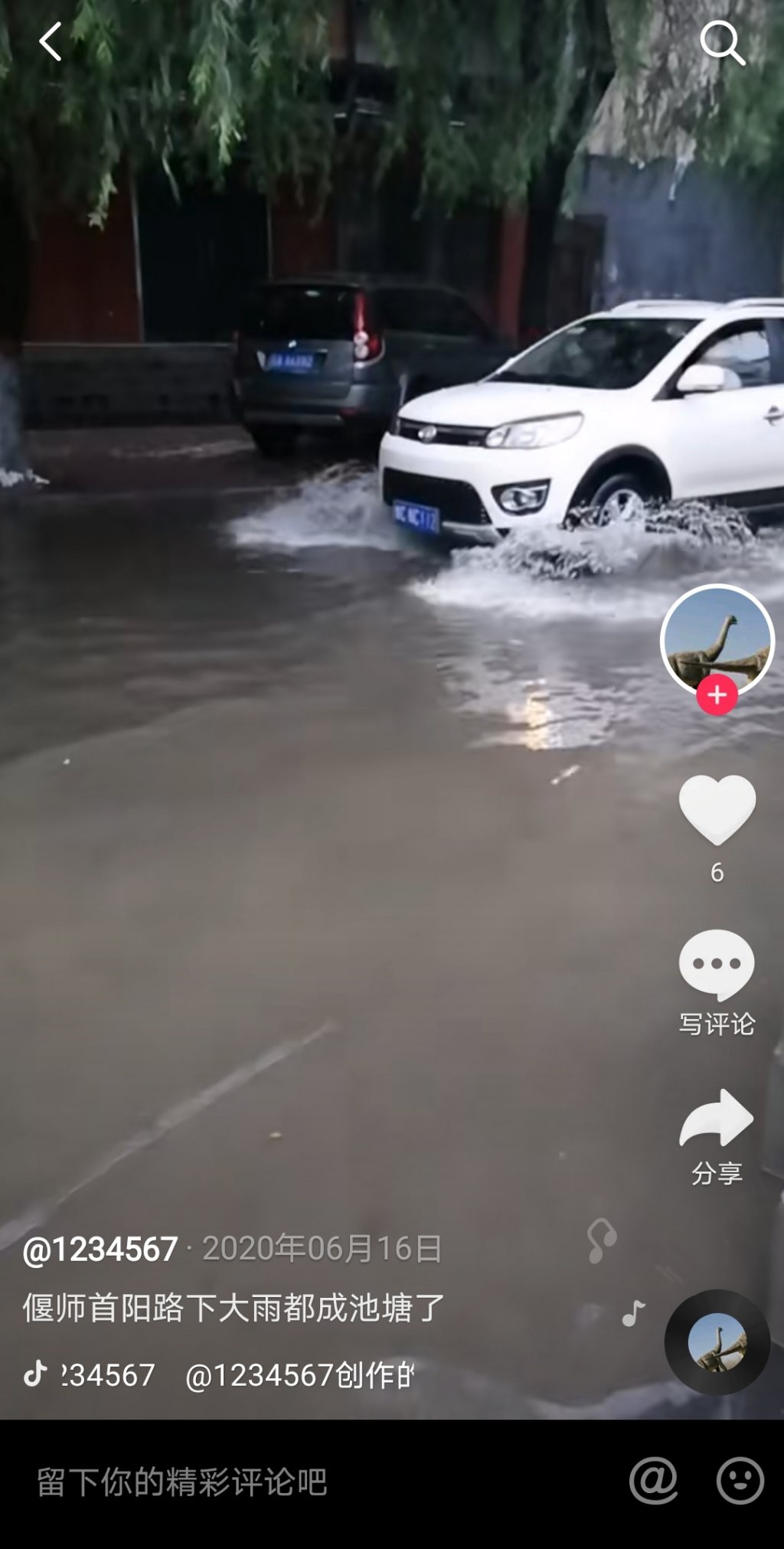The image size is (784, 1549).
Task: Mention someone using the @ icon
Action: click(653, 1481)
